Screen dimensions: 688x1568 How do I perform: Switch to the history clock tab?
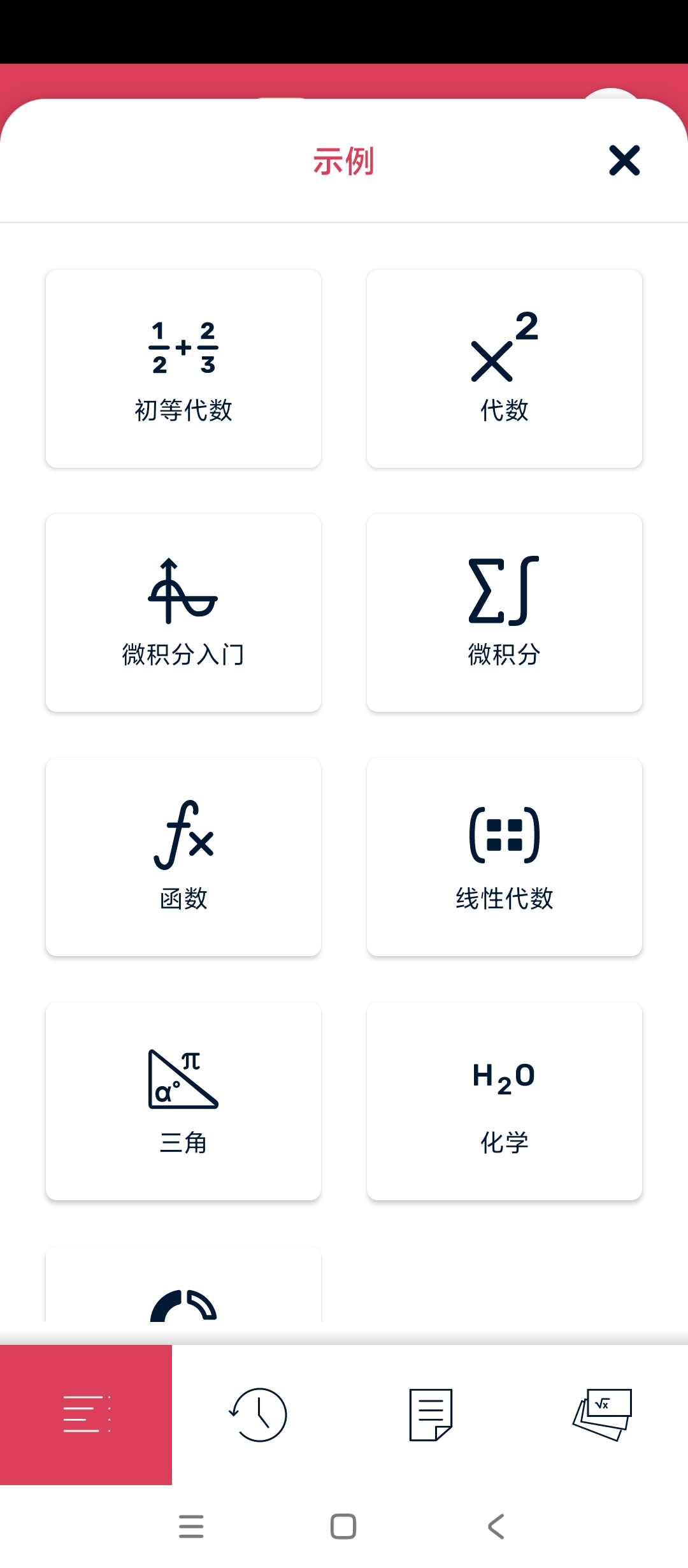258,1414
